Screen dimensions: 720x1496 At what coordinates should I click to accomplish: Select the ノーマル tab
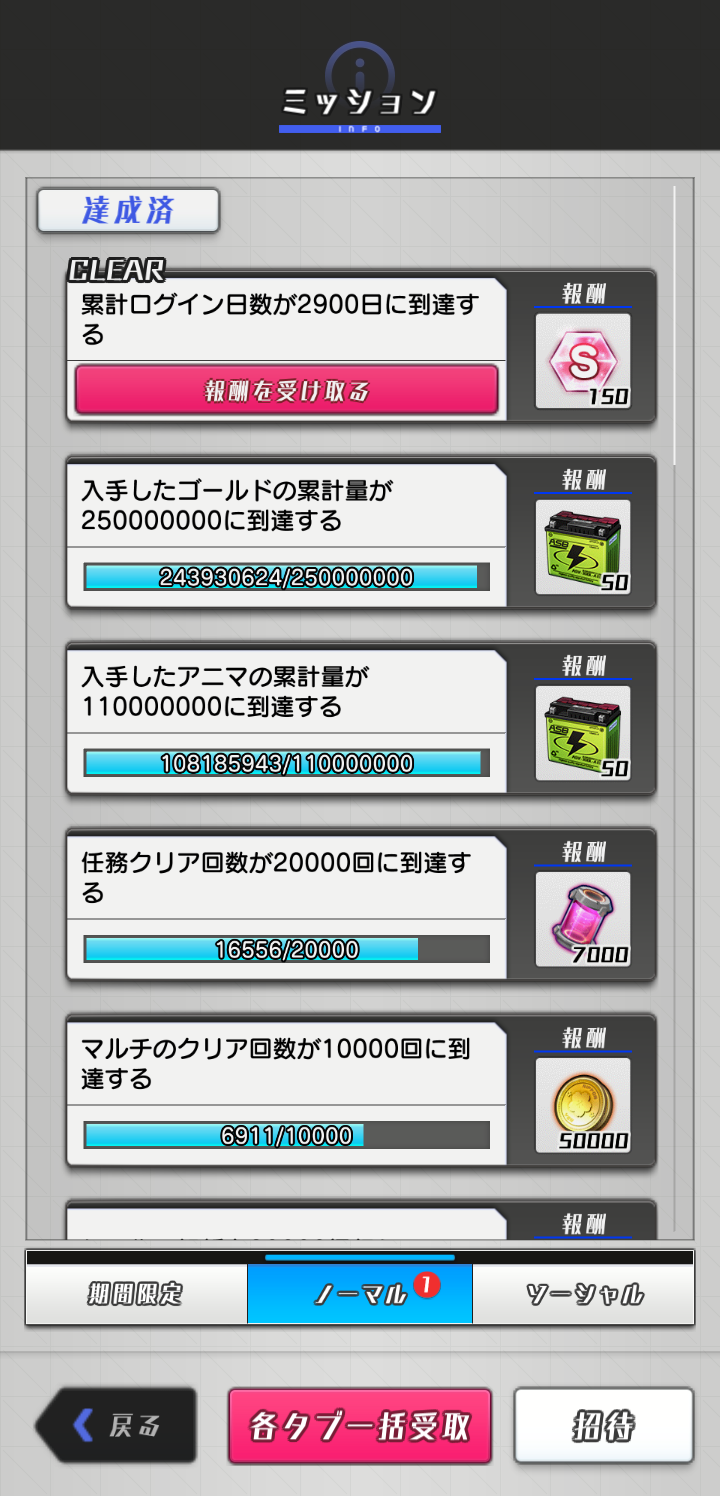click(360, 1295)
